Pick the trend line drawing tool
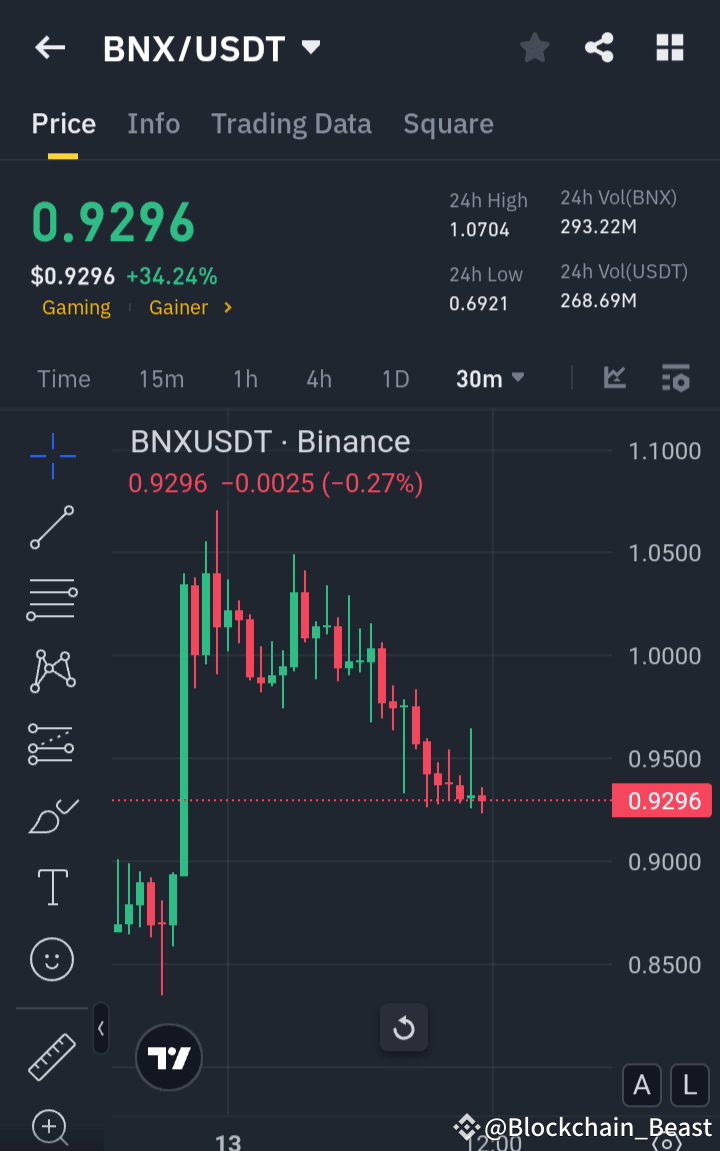Viewport: 720px width, 1151px height. click(51, 528)
